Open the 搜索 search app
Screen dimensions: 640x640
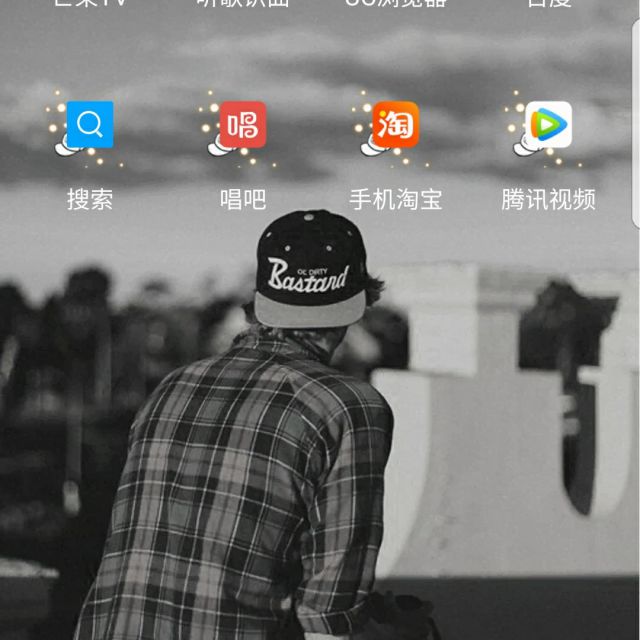90,124
